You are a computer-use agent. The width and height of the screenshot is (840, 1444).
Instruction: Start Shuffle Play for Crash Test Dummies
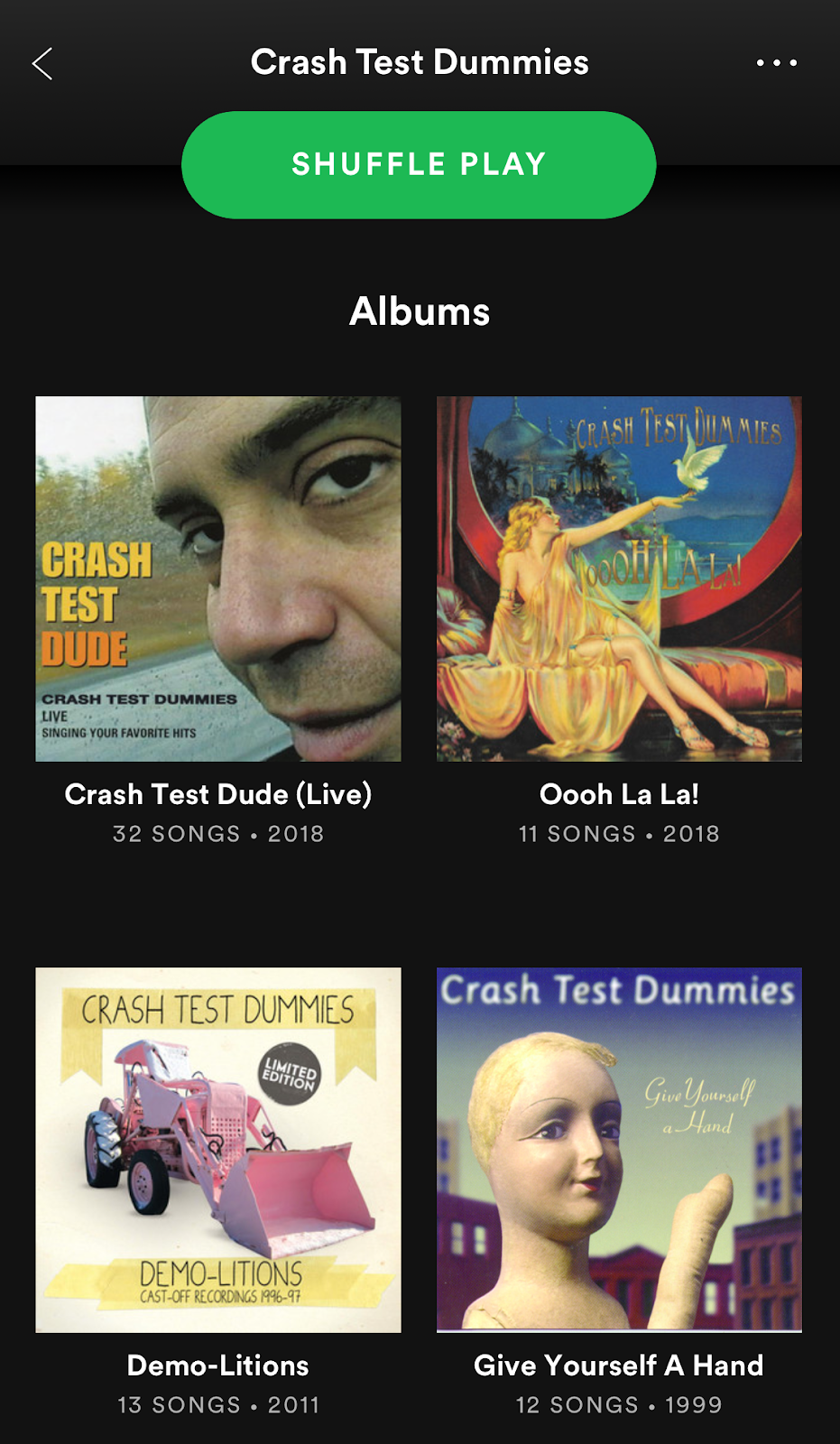point(419,164)
